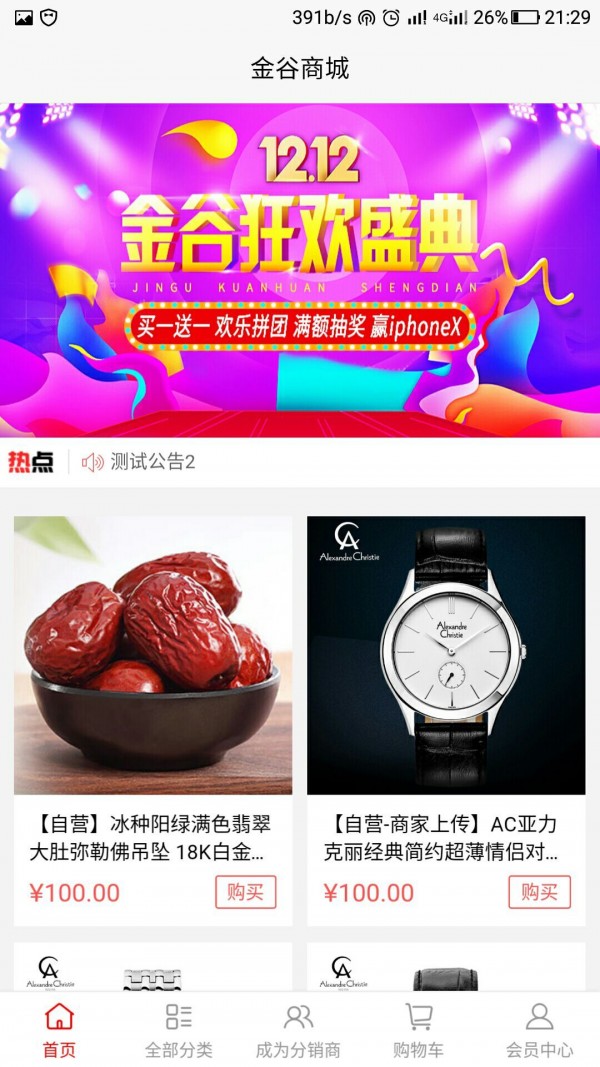Go to the 购物车 tab

pyautogui.click(x=419, y=1030)
